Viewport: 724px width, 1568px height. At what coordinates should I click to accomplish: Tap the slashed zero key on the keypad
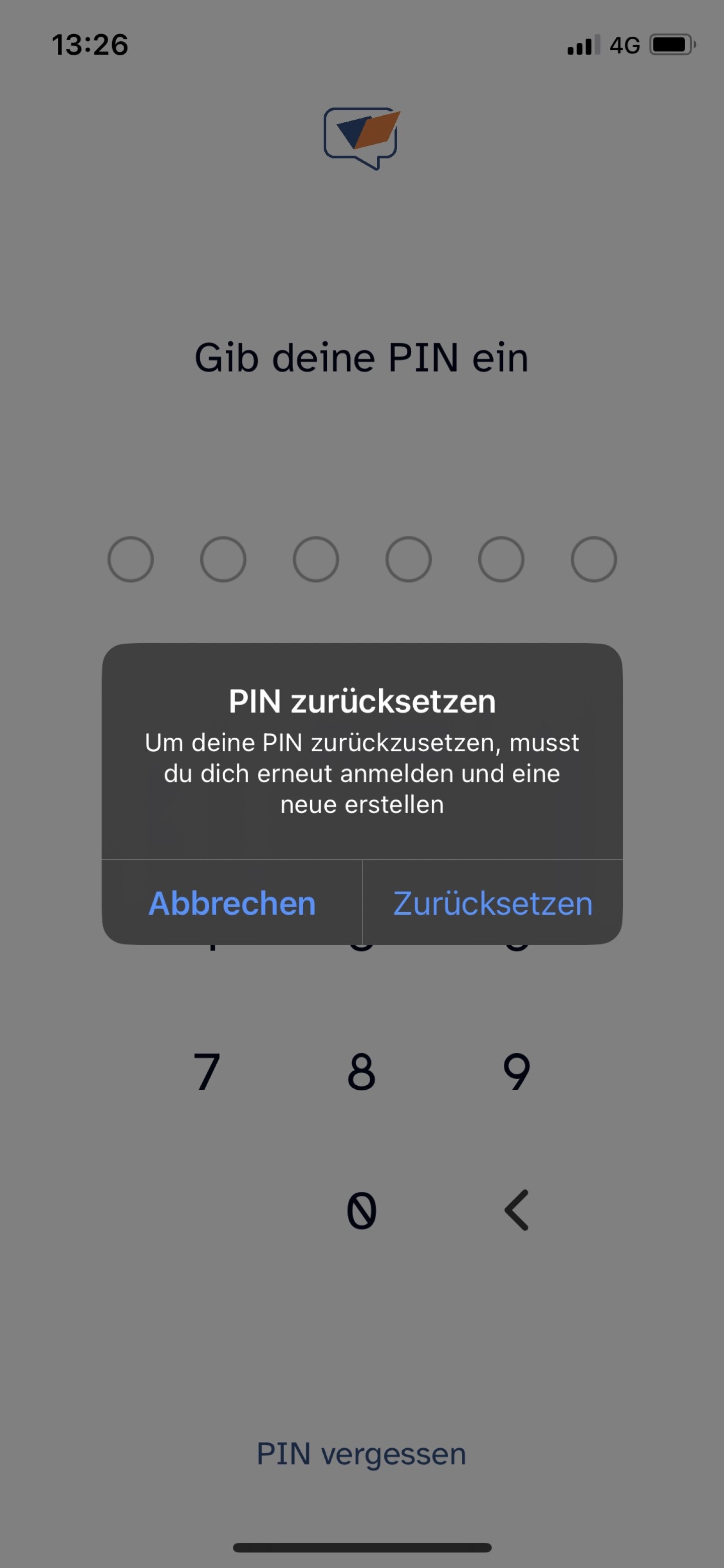[361, 1209]
